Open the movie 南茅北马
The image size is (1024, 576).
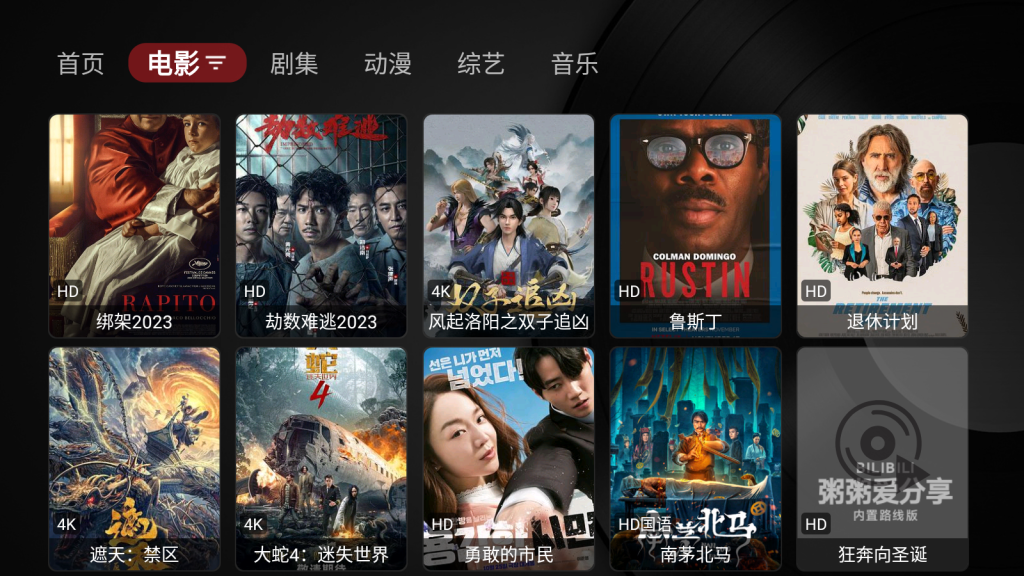(x=695, y=459)
